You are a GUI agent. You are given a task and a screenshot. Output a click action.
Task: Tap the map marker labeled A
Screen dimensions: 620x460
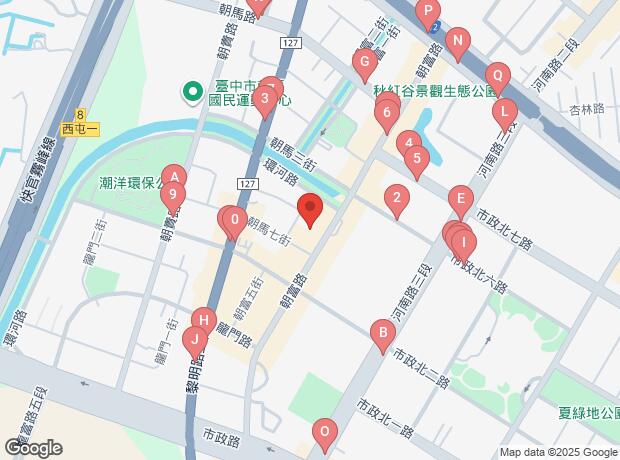[x=174, y=174]
